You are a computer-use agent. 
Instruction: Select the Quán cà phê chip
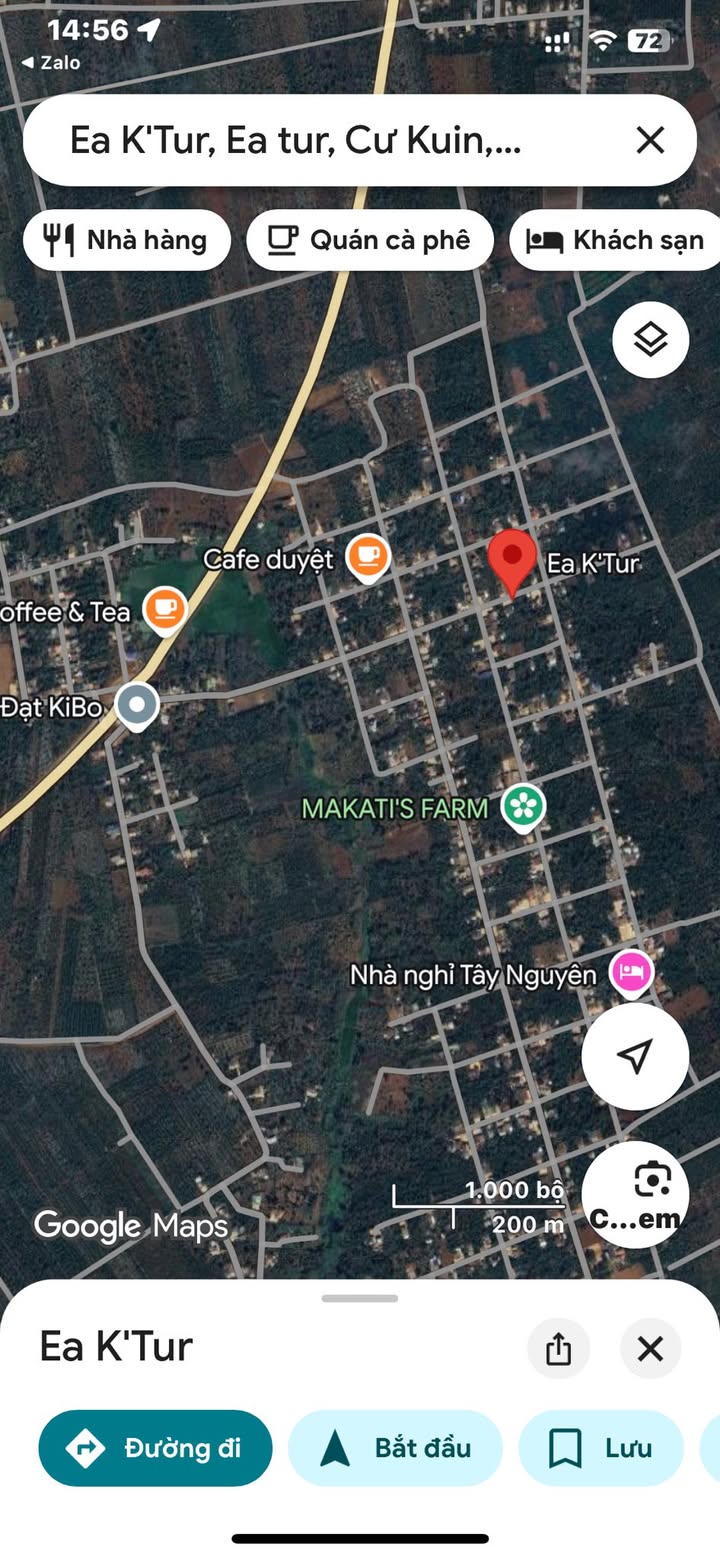coord(370,240)
